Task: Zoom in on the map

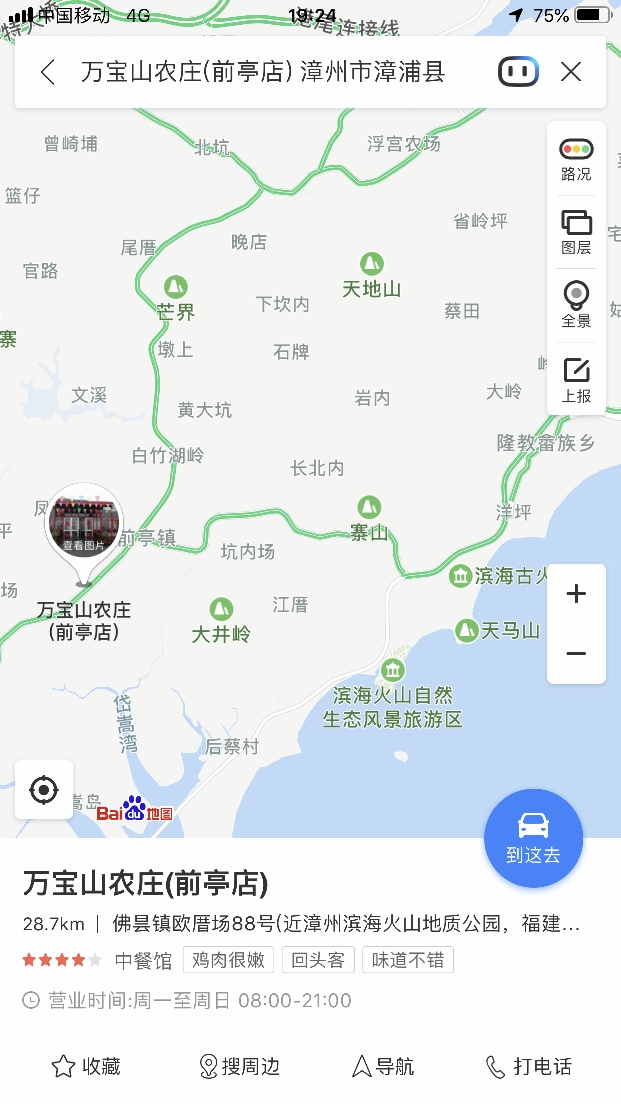Action: (x=576, y=595)
